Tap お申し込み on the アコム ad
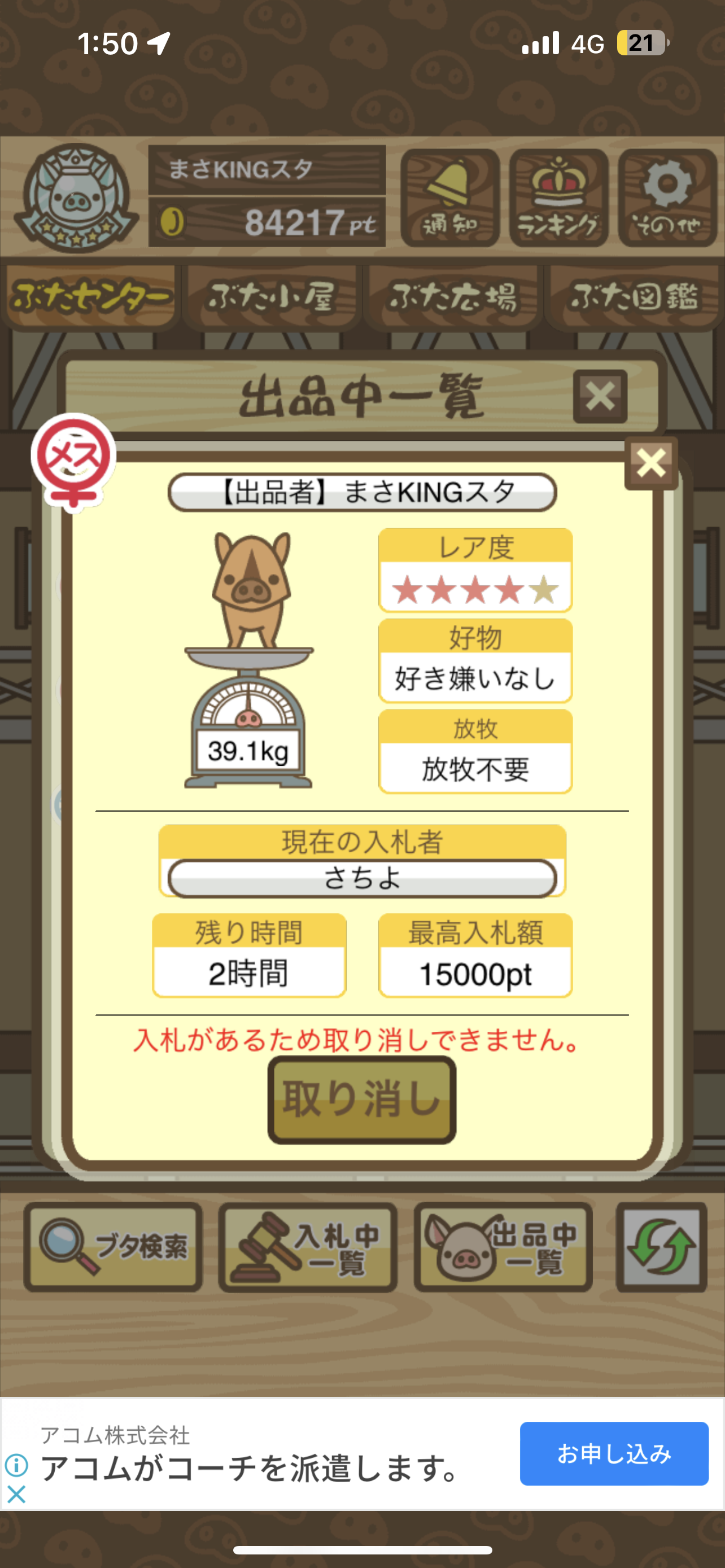 click(614, 1453)
